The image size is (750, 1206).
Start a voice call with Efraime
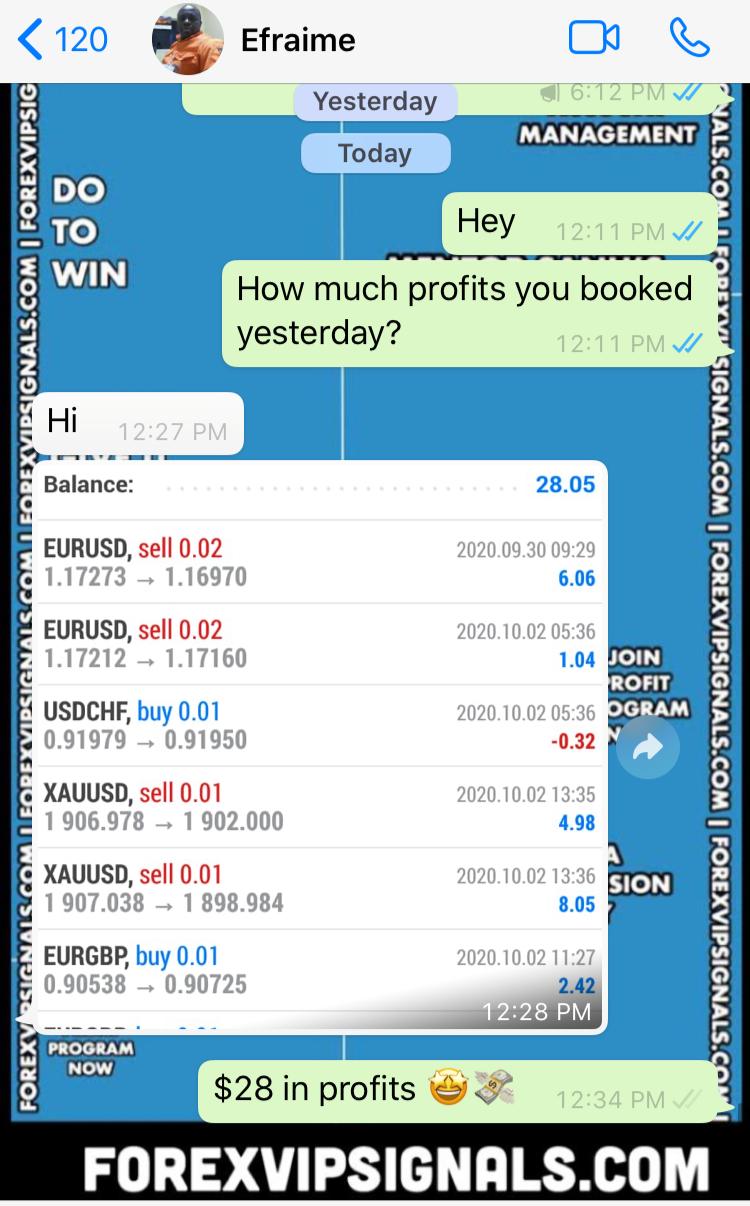[x=689, y=39]
